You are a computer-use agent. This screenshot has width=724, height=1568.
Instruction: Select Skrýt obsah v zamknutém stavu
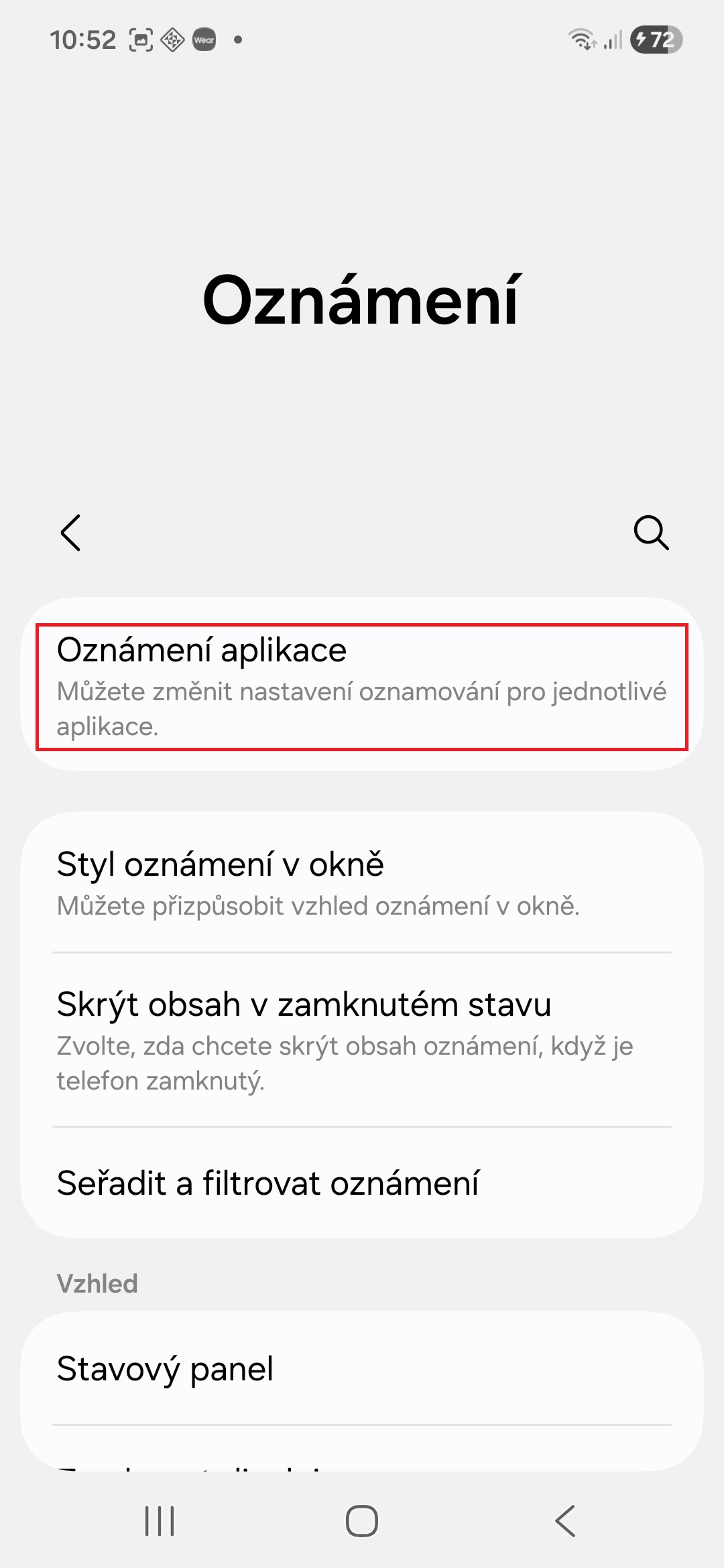[x=362, y=1039]
